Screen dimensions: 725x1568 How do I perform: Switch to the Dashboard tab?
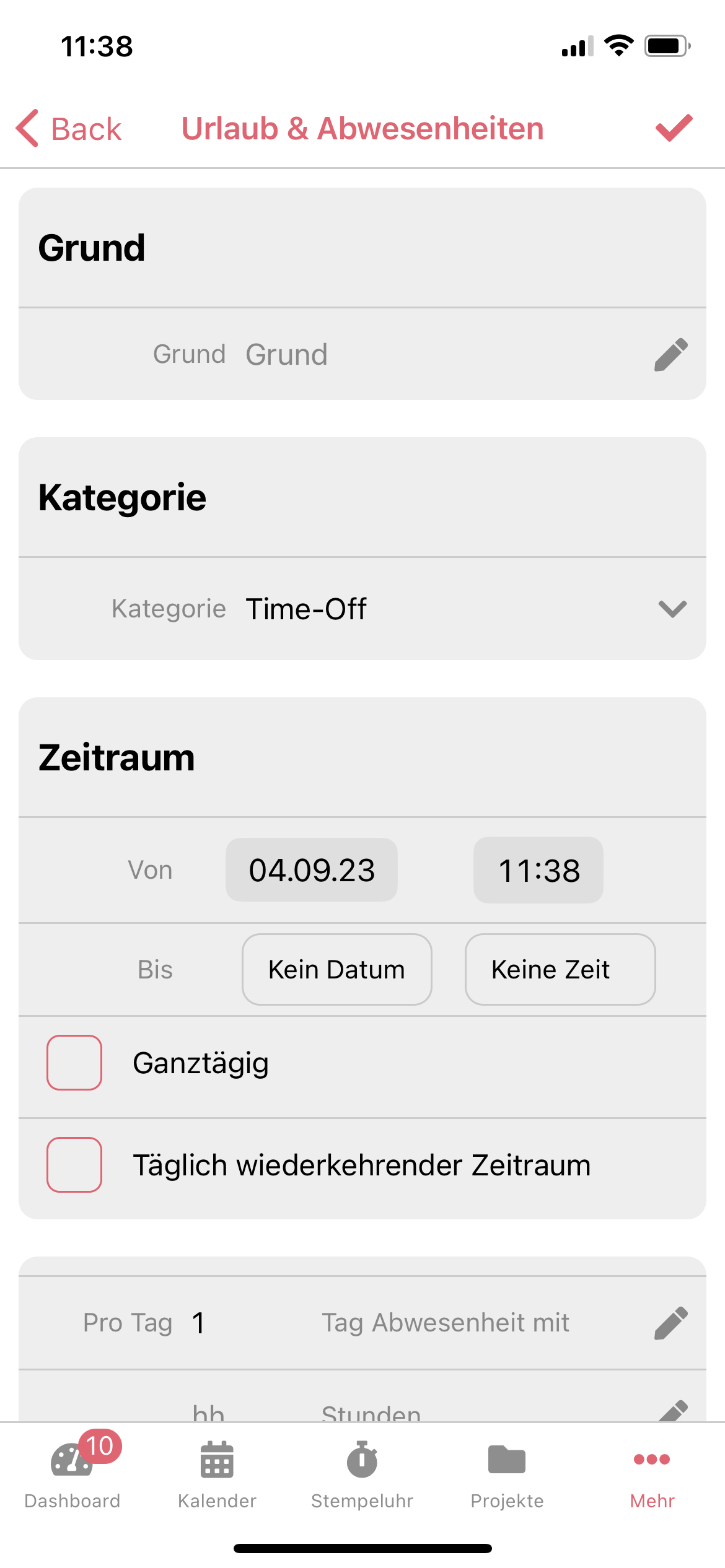click(72, 1473)
